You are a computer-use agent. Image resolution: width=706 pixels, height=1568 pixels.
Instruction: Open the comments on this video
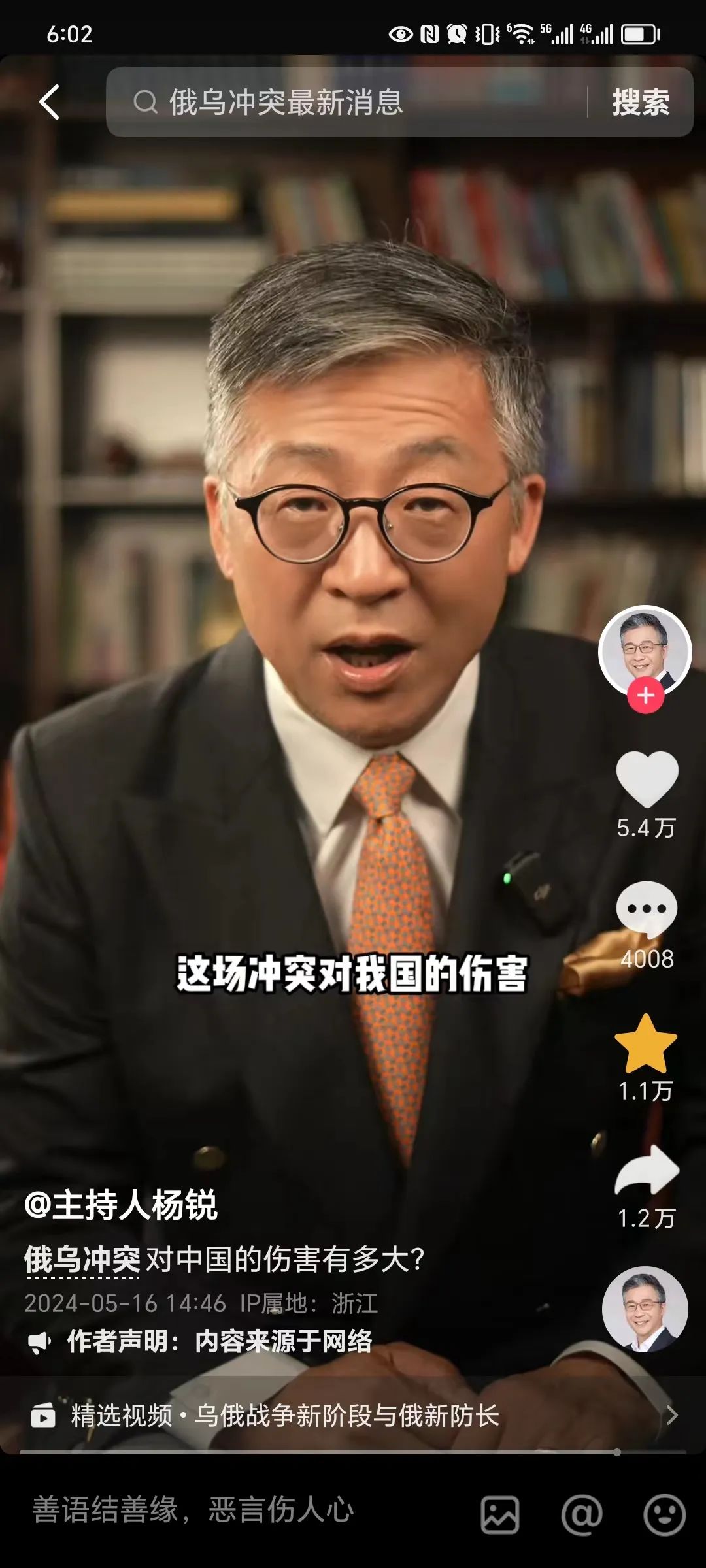(647, 909)
